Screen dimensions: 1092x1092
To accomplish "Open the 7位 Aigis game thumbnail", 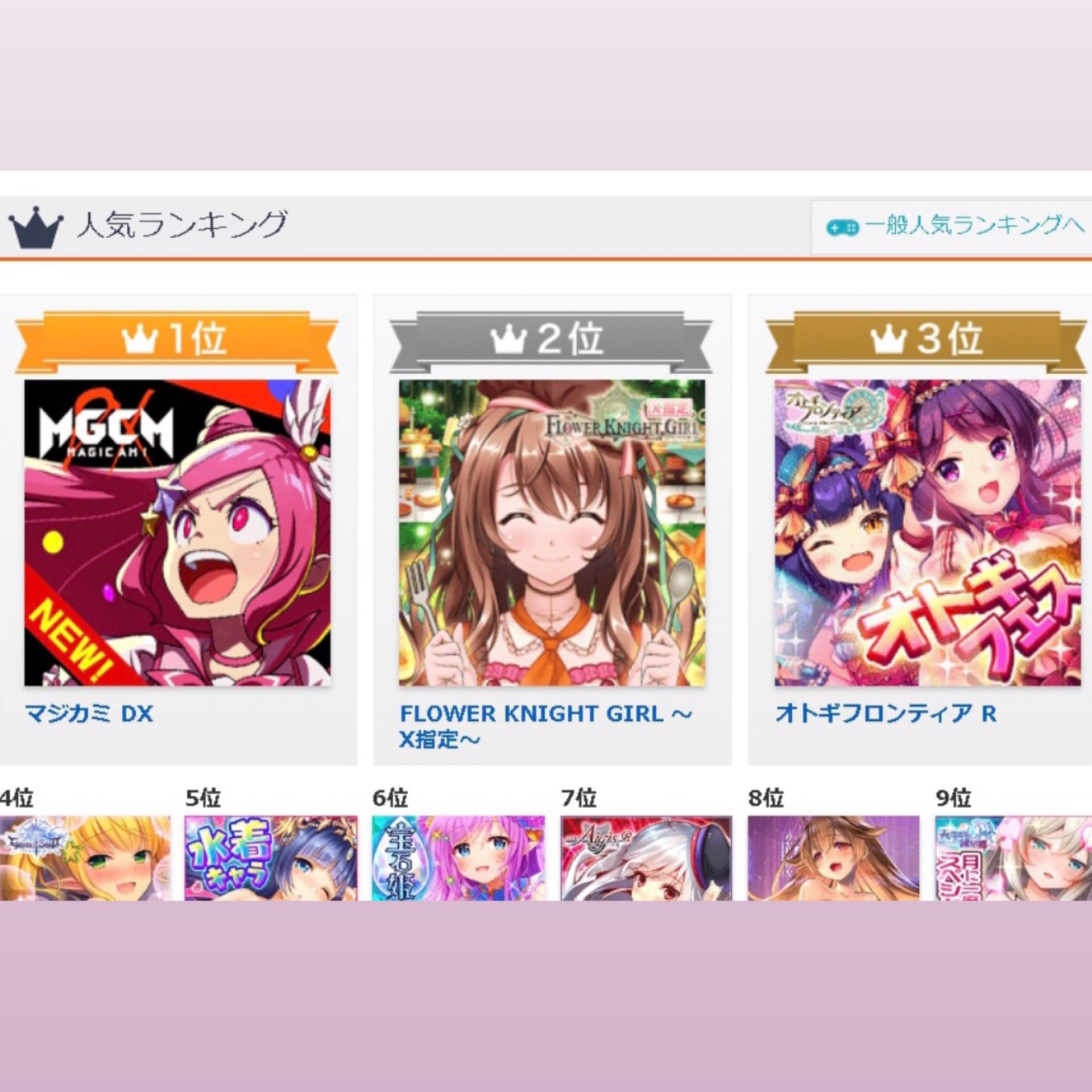I will pos(646,858).
